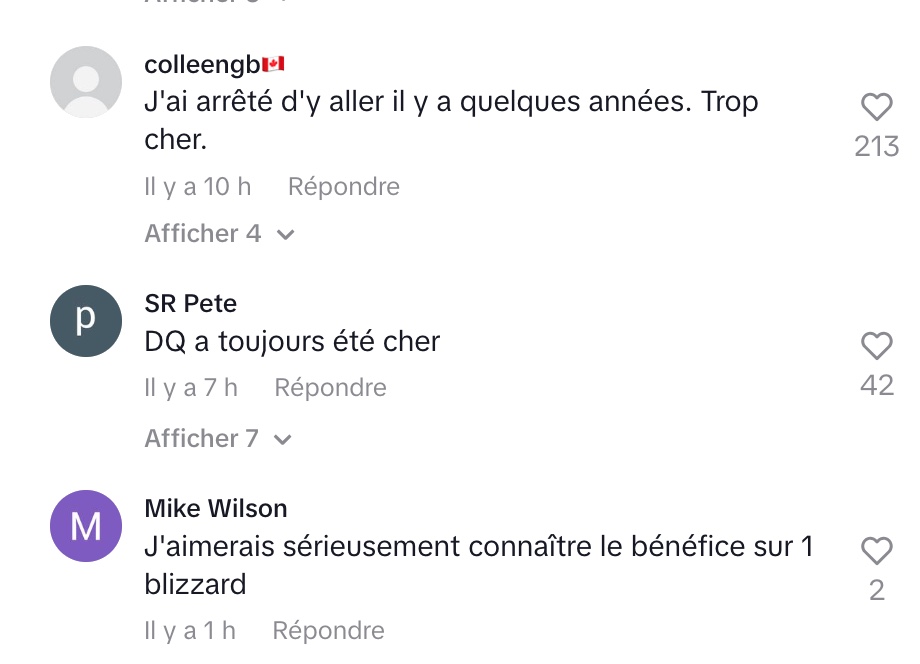This screenshot has width=920, height=664.
Task: Open the colleengb username
Action: pos(202,65)
